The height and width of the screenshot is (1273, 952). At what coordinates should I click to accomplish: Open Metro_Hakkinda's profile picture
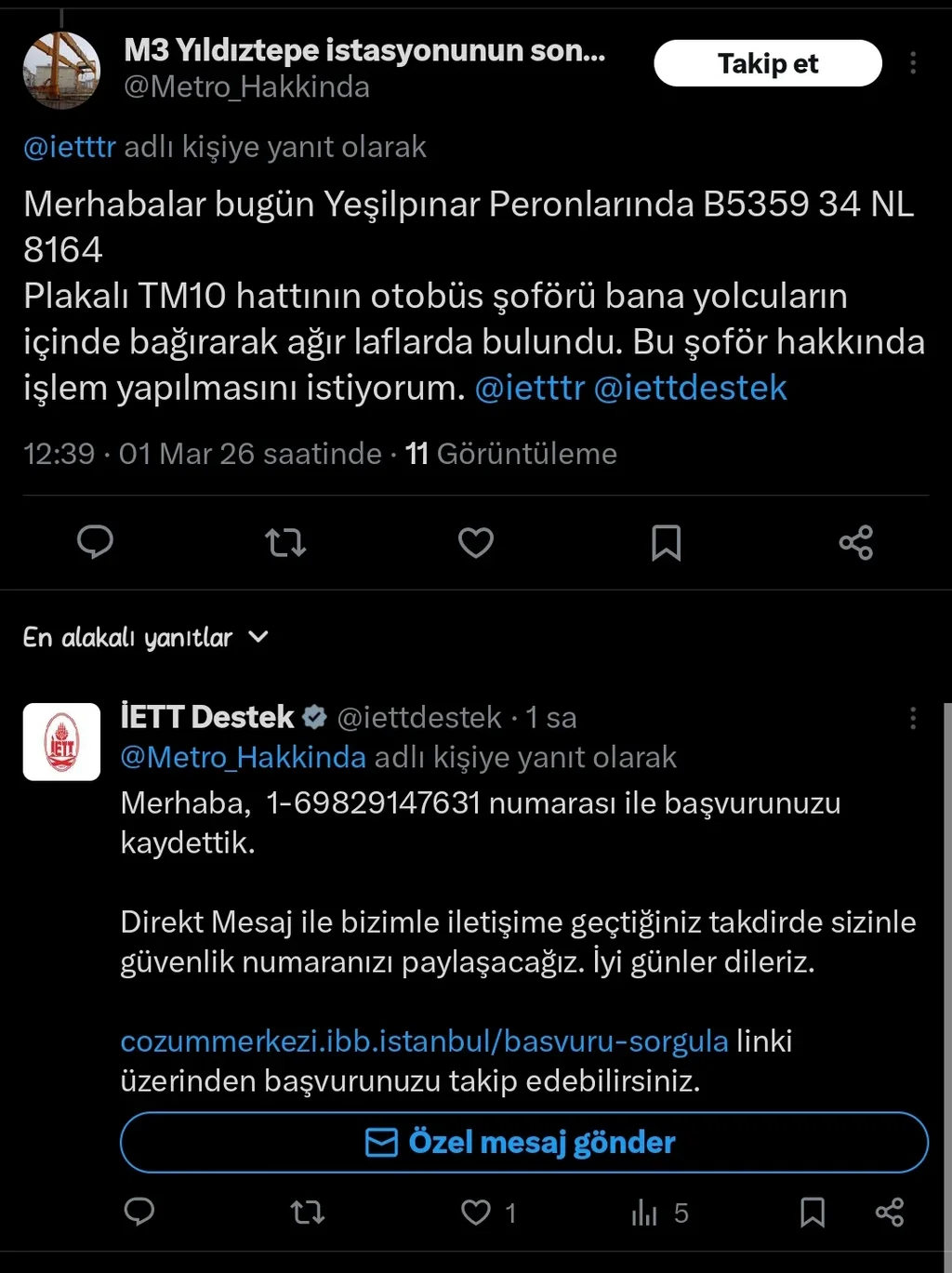61,71
